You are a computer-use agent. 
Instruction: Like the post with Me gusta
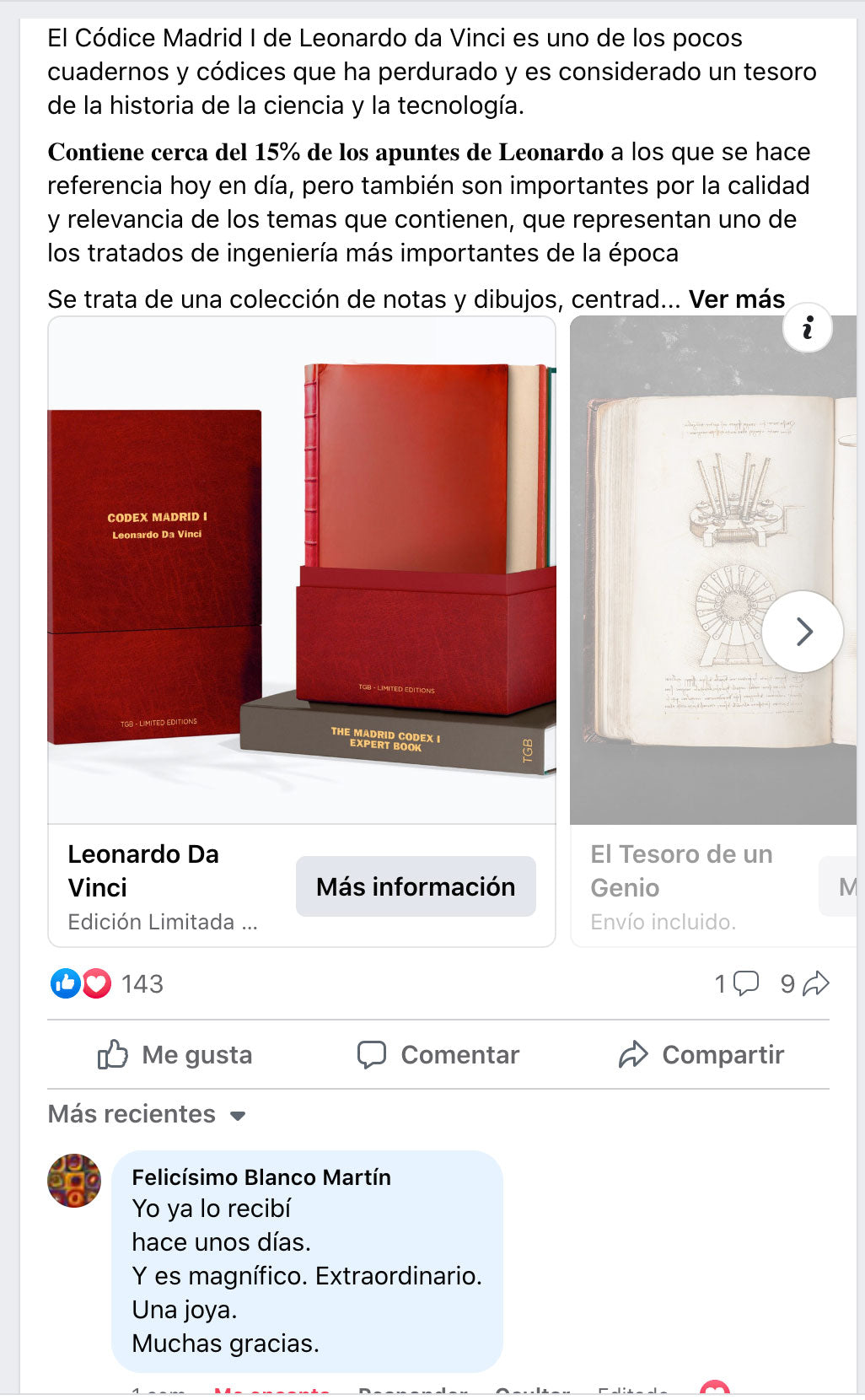tap(175, 1054)
